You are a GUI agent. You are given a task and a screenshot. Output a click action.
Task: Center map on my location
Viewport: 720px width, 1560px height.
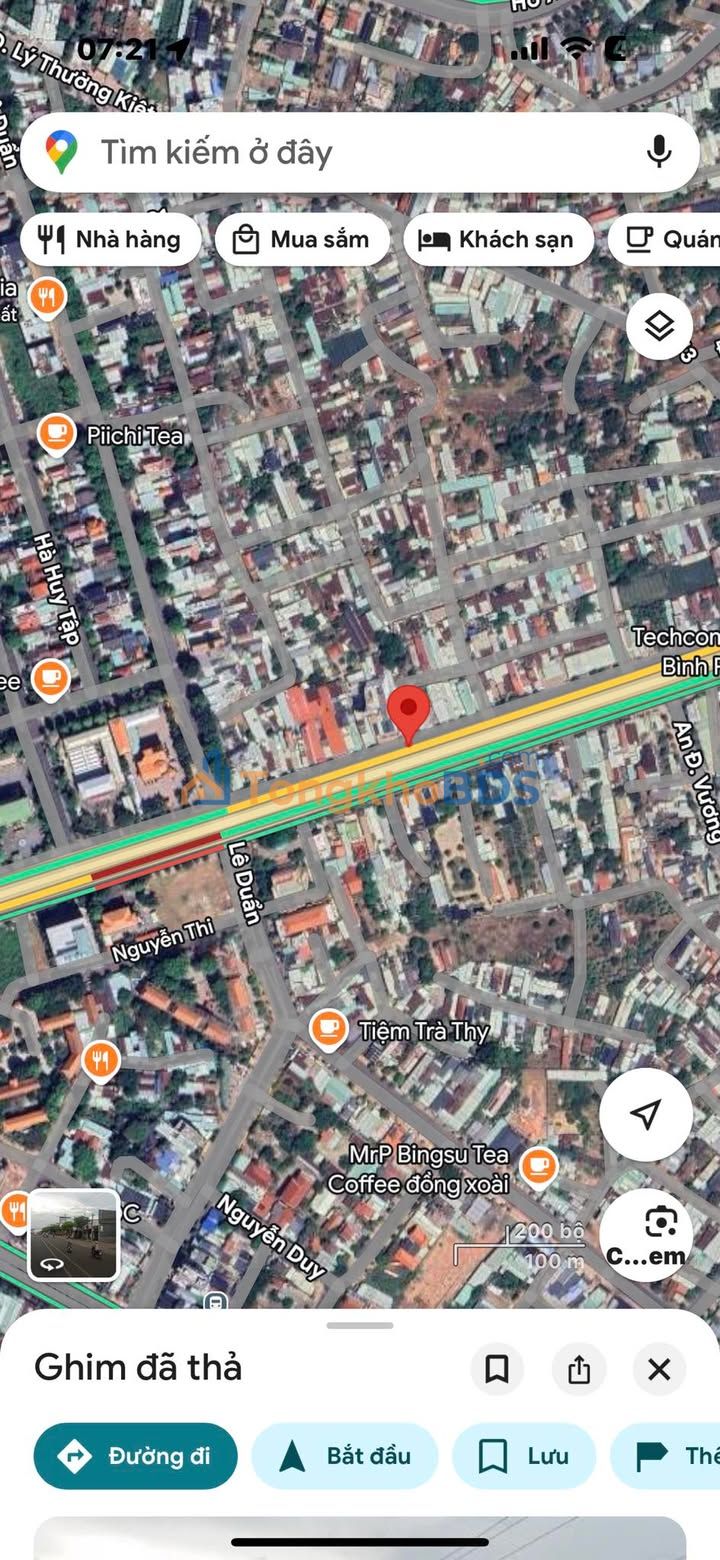pos(646,1114)
